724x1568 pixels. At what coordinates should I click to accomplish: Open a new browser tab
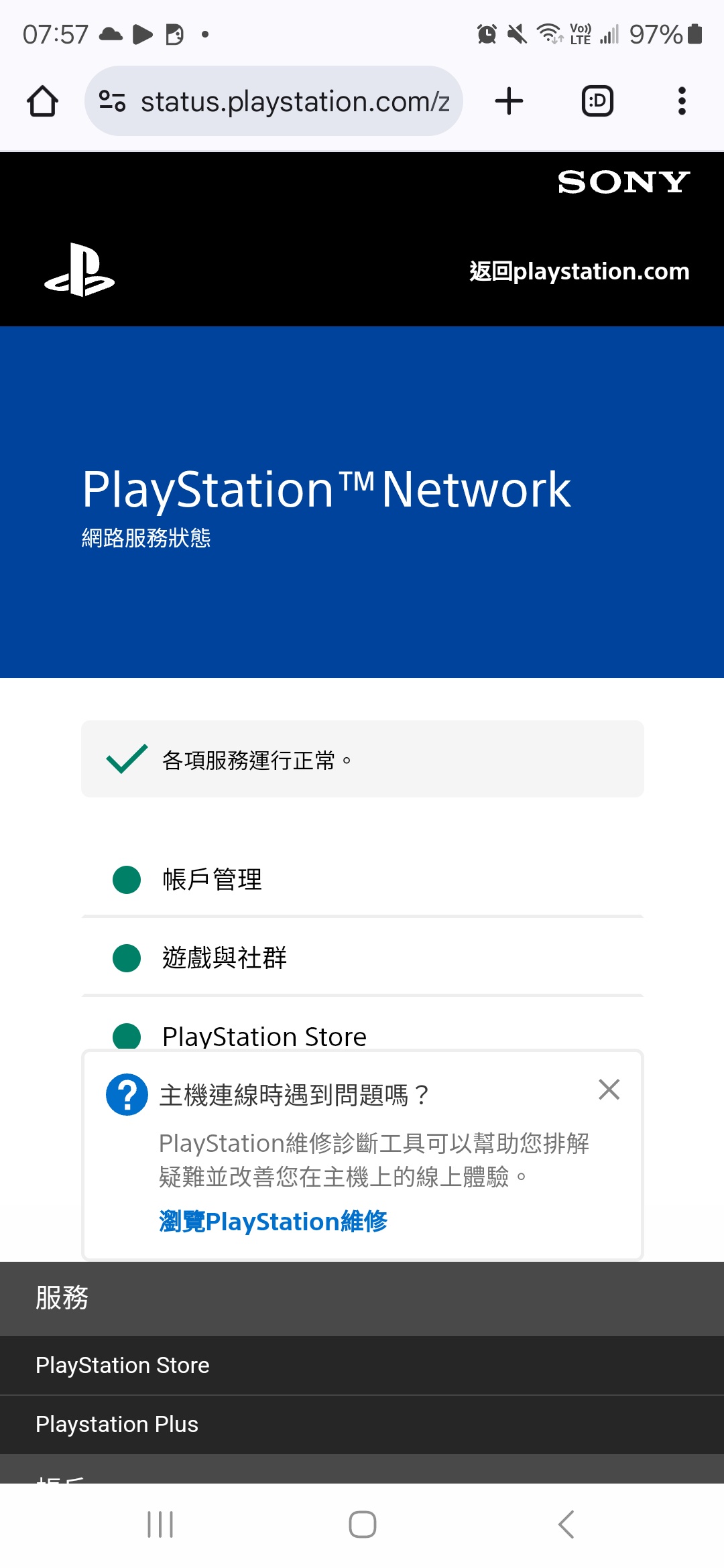pos(509,101)
